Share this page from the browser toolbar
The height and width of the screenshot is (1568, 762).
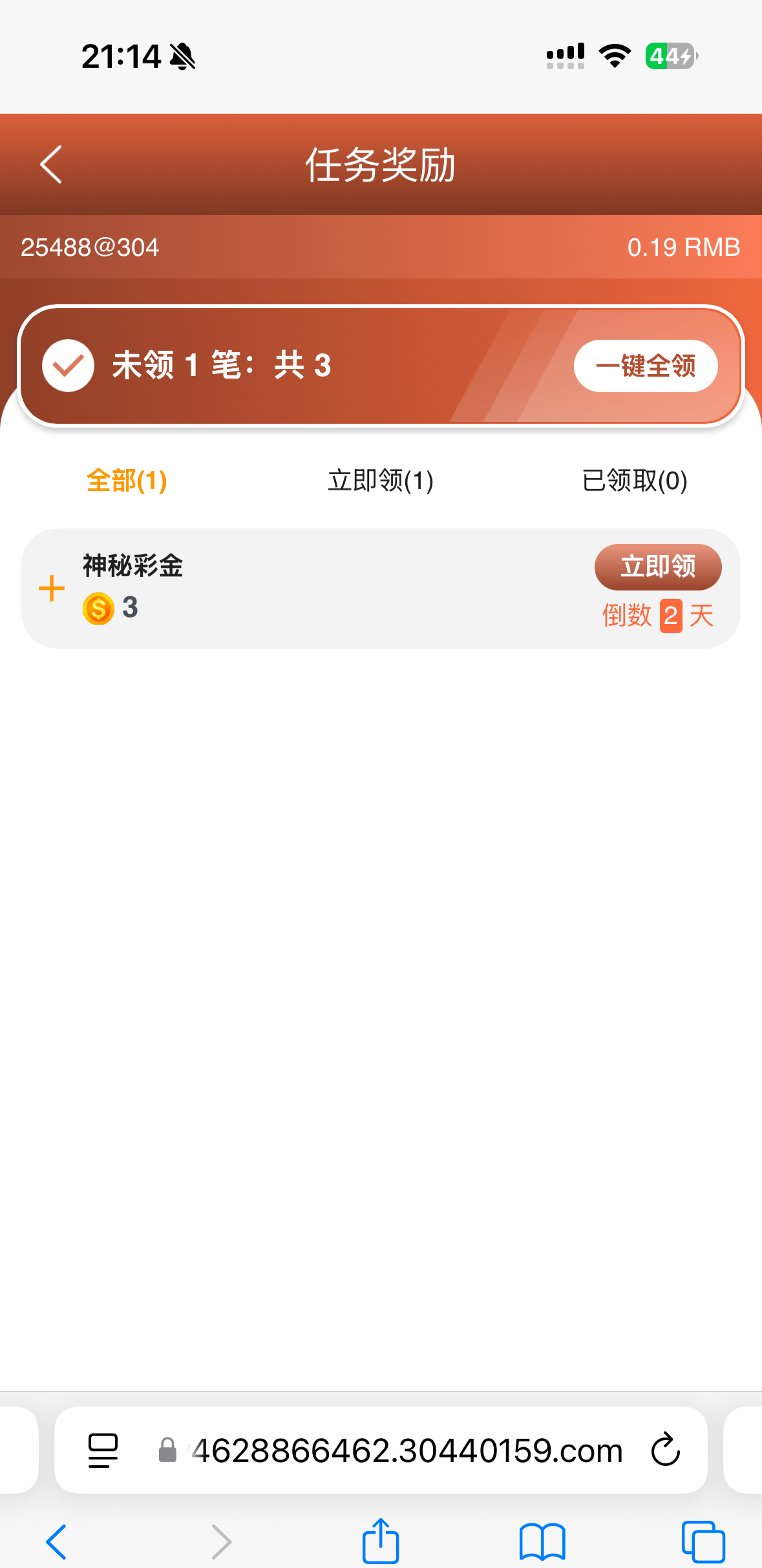(x=380, y=1541)
